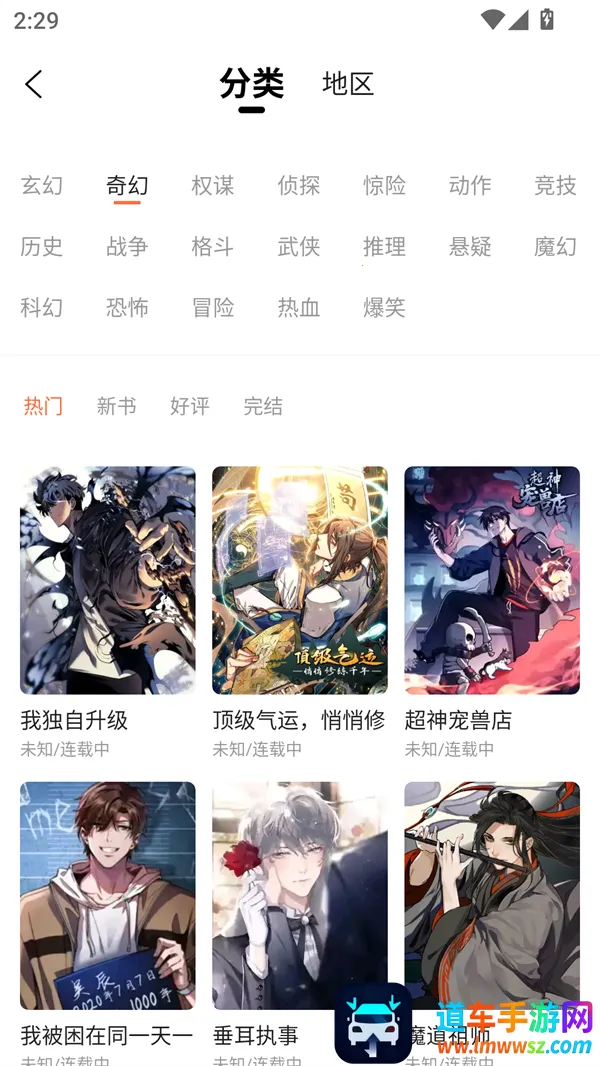Choose the 权谋 category chip
Screen dimensions: 600x1066
pyautogui.click(x=213, y=185)
